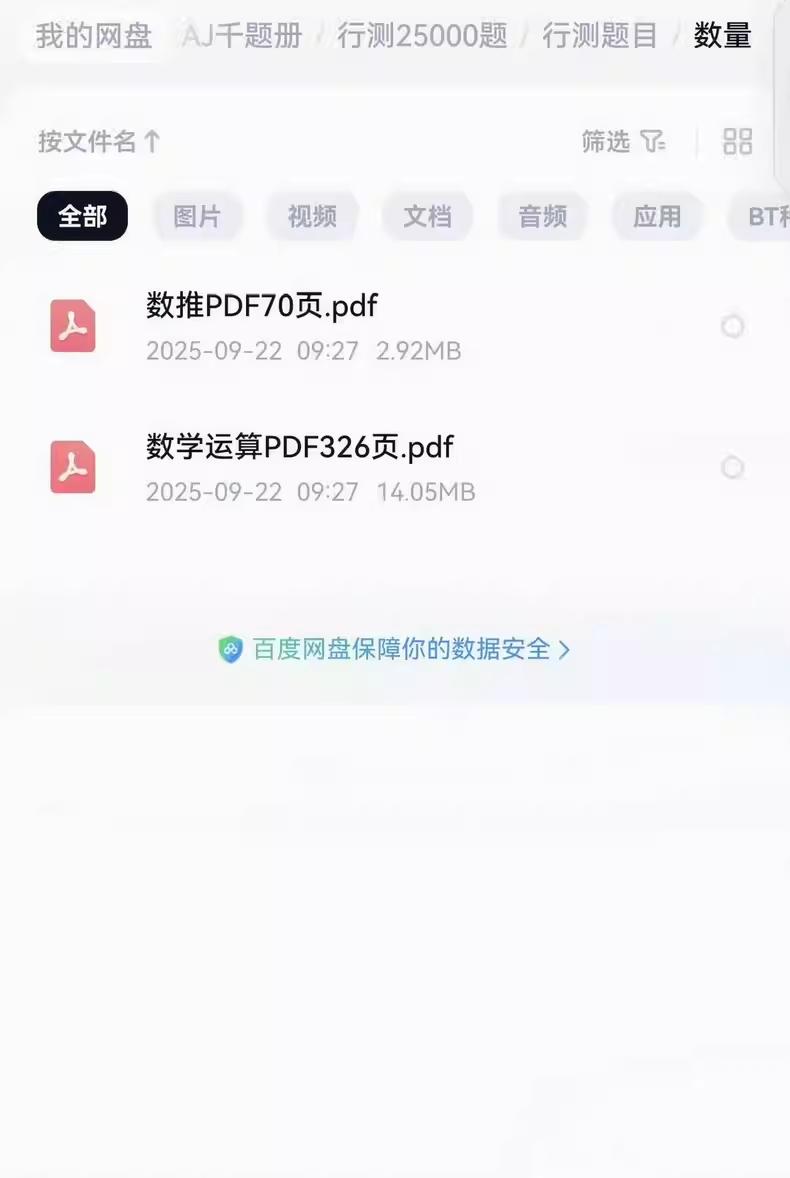
Task: Filter files by 图片
Action: click(x=197, y=216)
